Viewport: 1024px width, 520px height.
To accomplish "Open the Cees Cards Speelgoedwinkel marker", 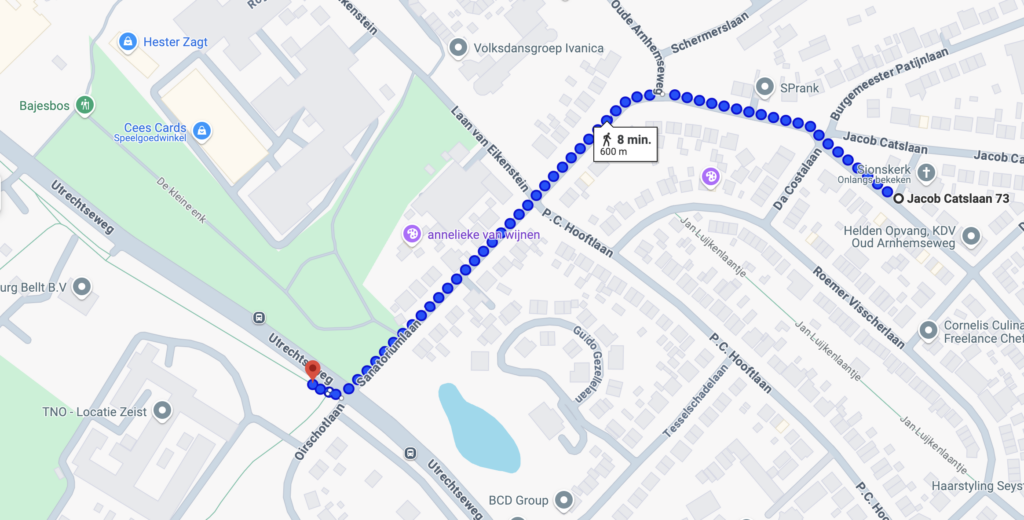I will [x=202, y=131].
